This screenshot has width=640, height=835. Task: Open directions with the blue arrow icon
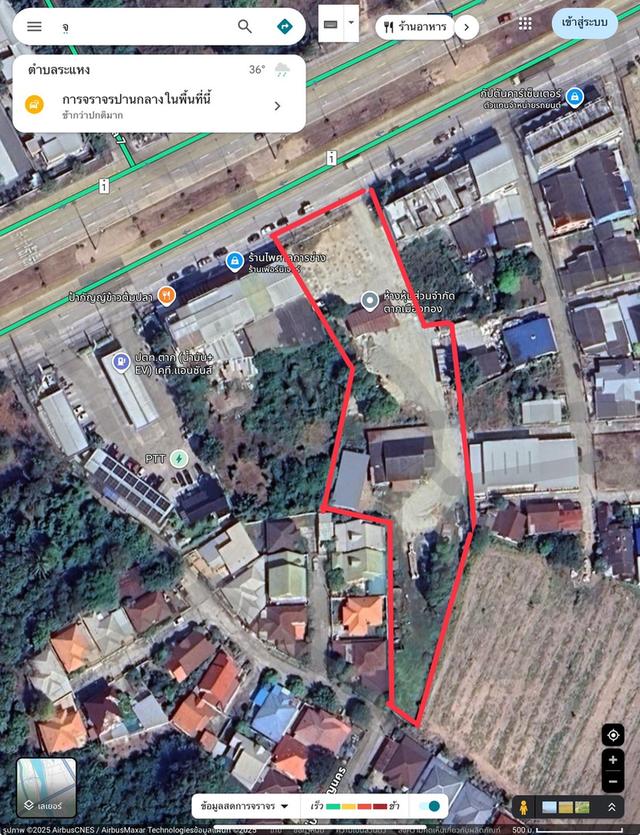(284, 26)
